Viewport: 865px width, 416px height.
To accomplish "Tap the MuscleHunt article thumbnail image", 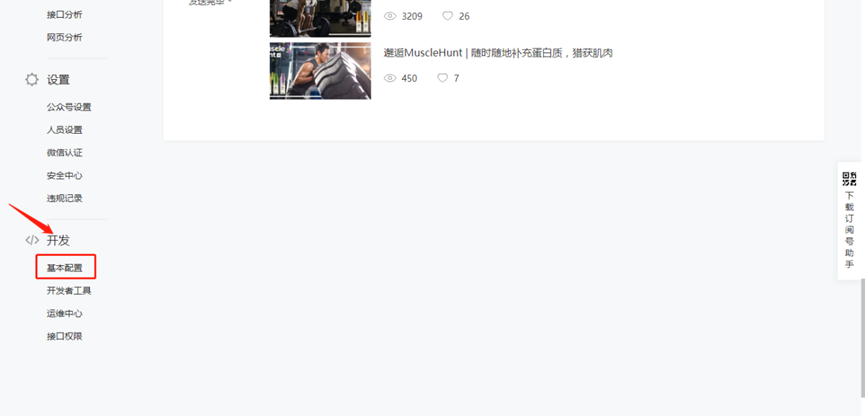I will coord(320,70).
